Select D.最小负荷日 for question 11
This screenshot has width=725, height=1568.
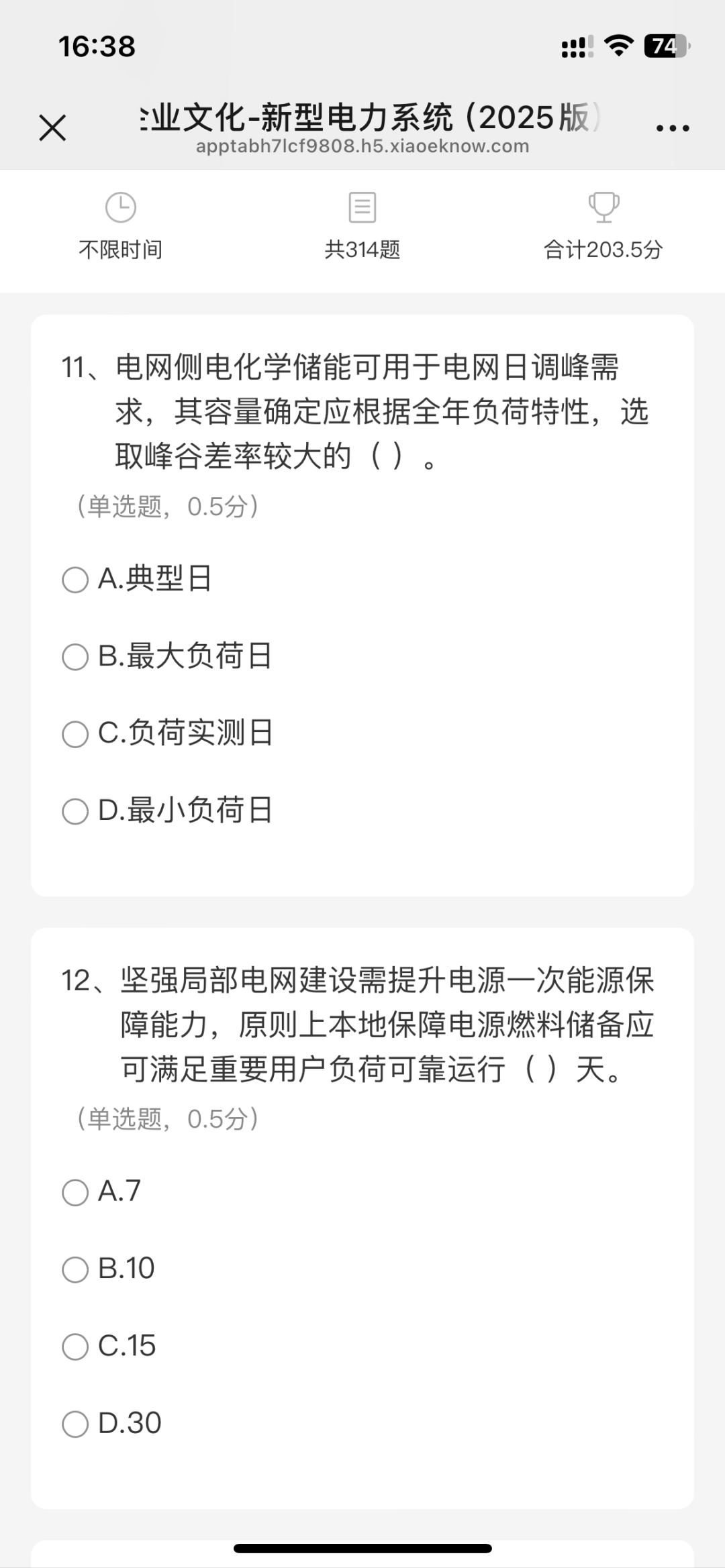75,811
